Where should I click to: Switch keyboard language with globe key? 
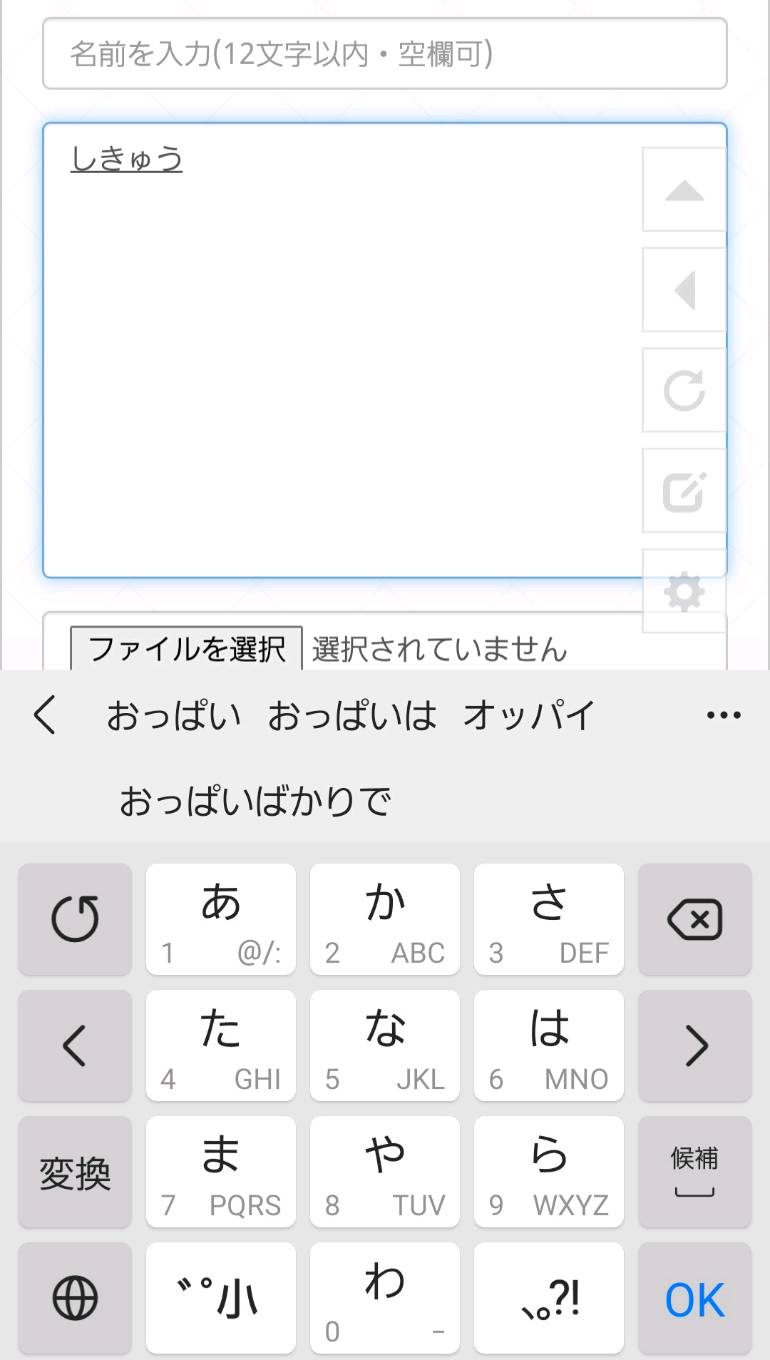click(75, 1299)
